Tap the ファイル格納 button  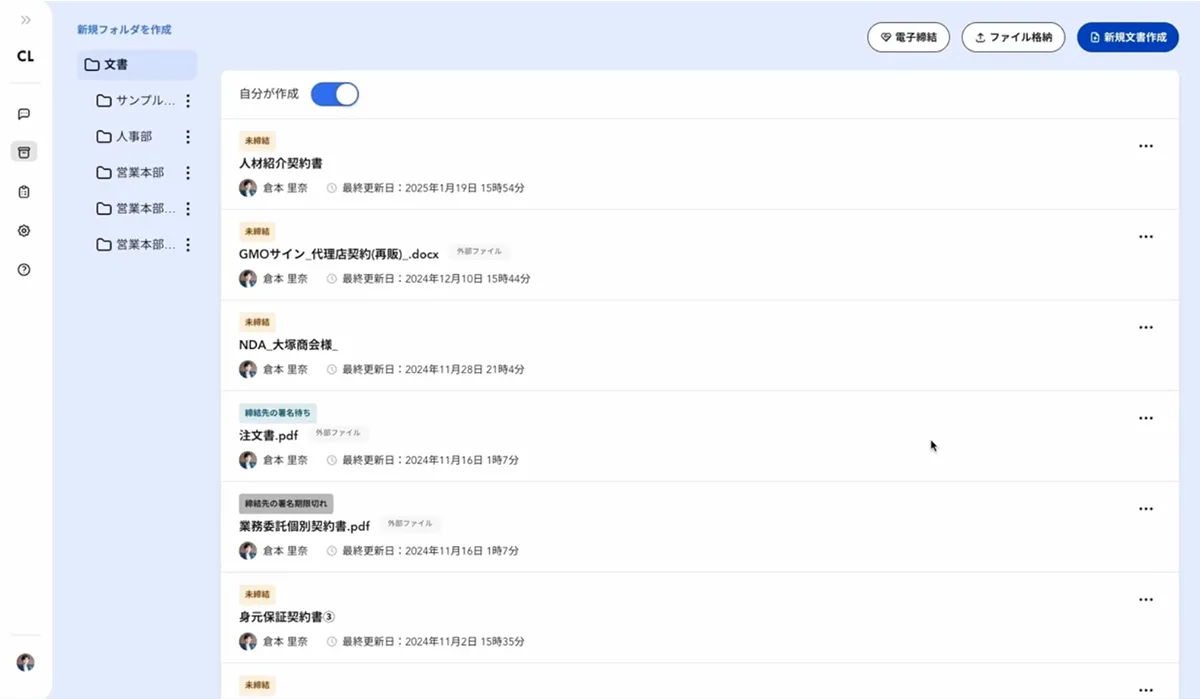coord(1013,37)
